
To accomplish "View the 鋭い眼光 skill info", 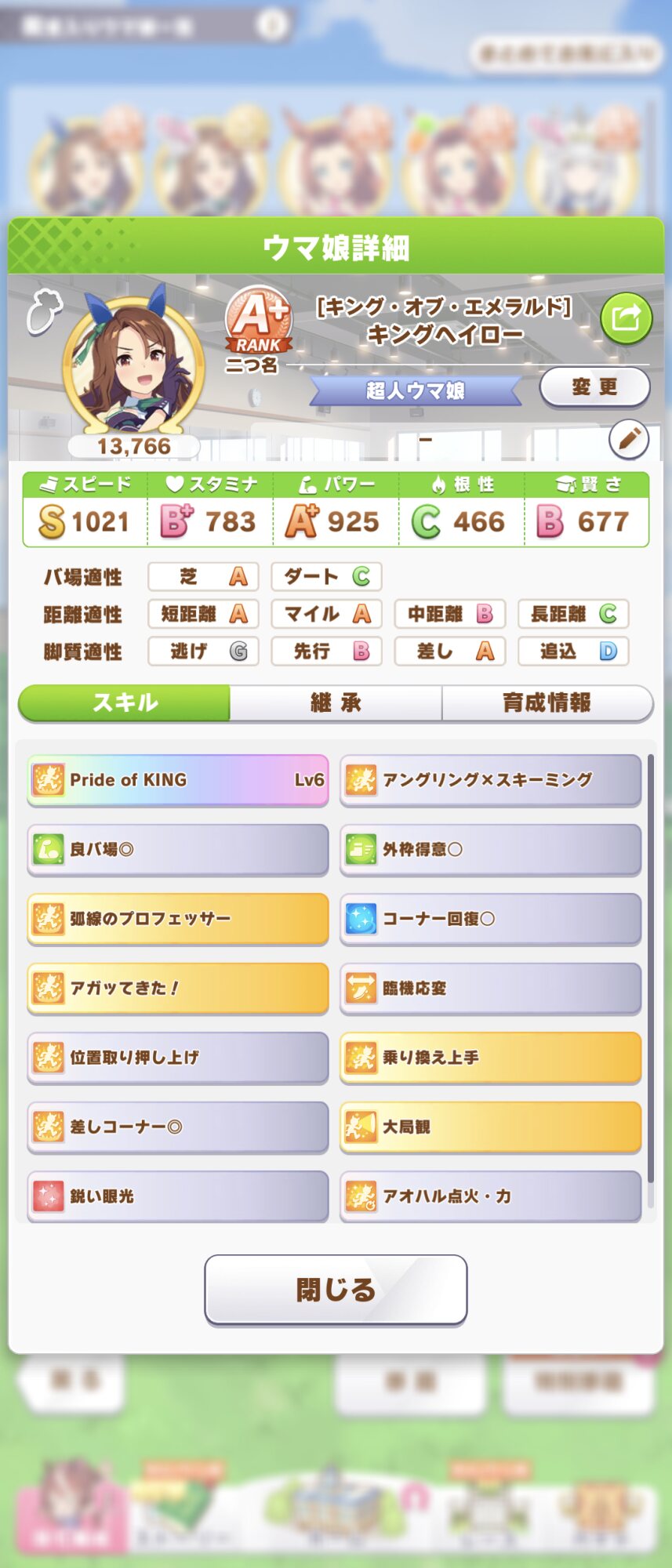I will pyautogui.click(x=178, y=1196).
